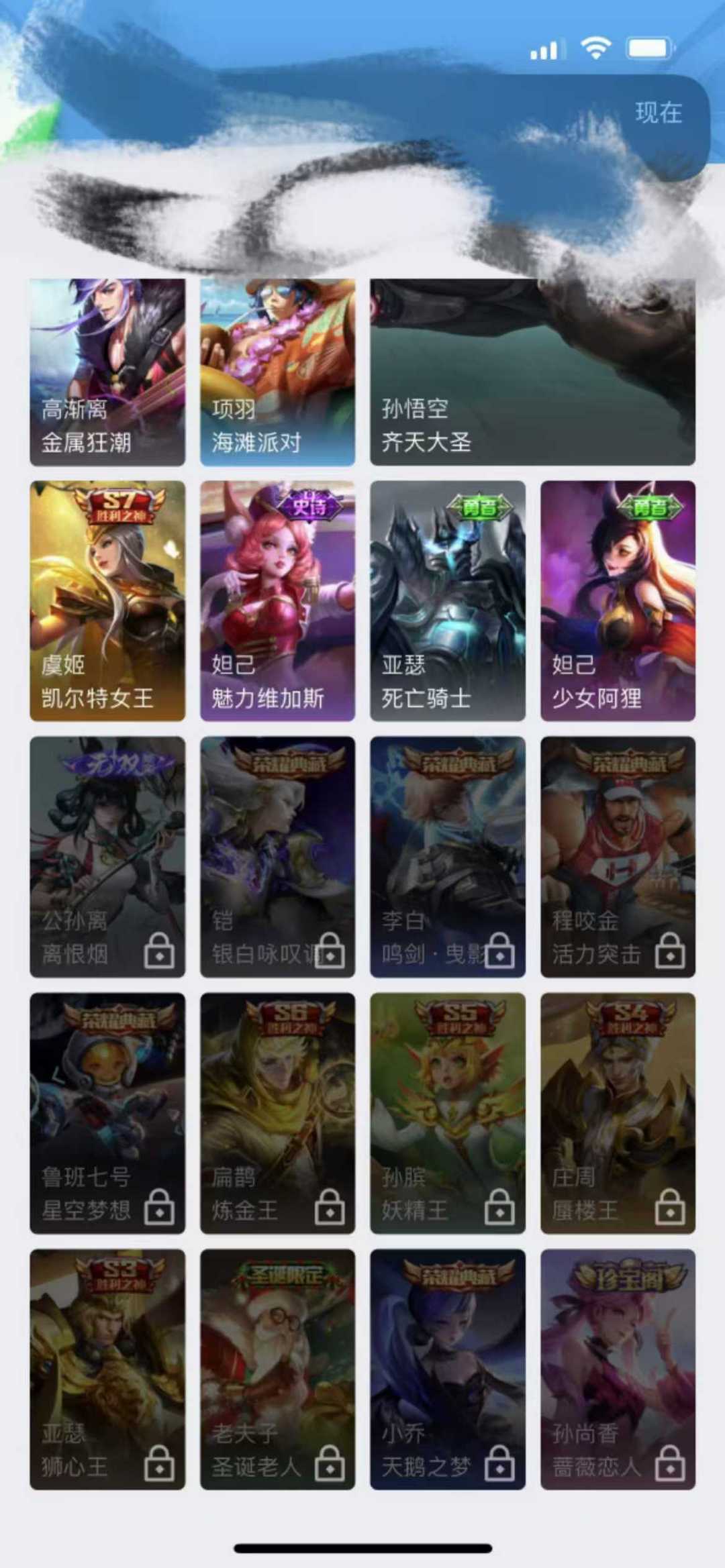Open the 亚瑟 死亡骑士 skin card

click(x=448, y=600)
